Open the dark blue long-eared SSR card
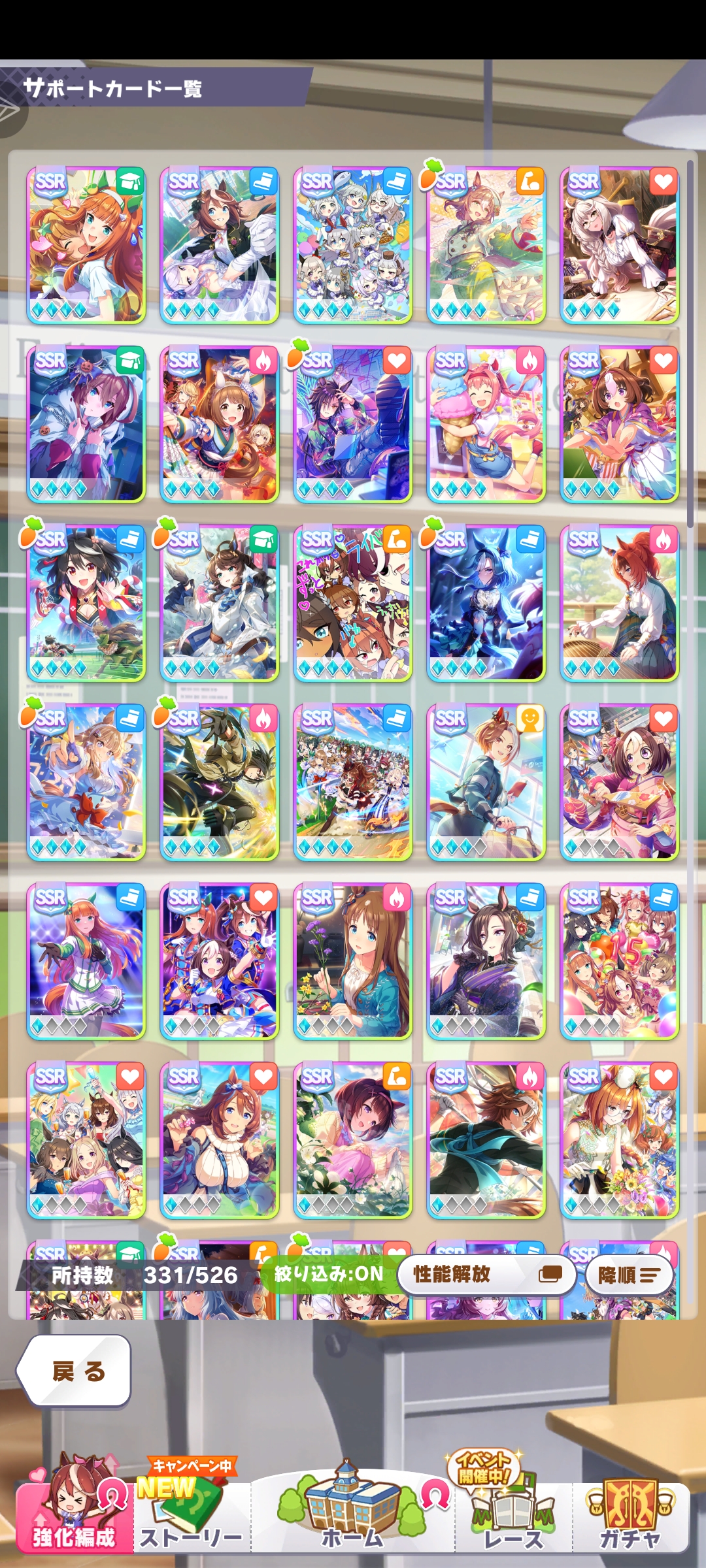The height and width of the screenshot is (1568, 706). tap(486, 604)
